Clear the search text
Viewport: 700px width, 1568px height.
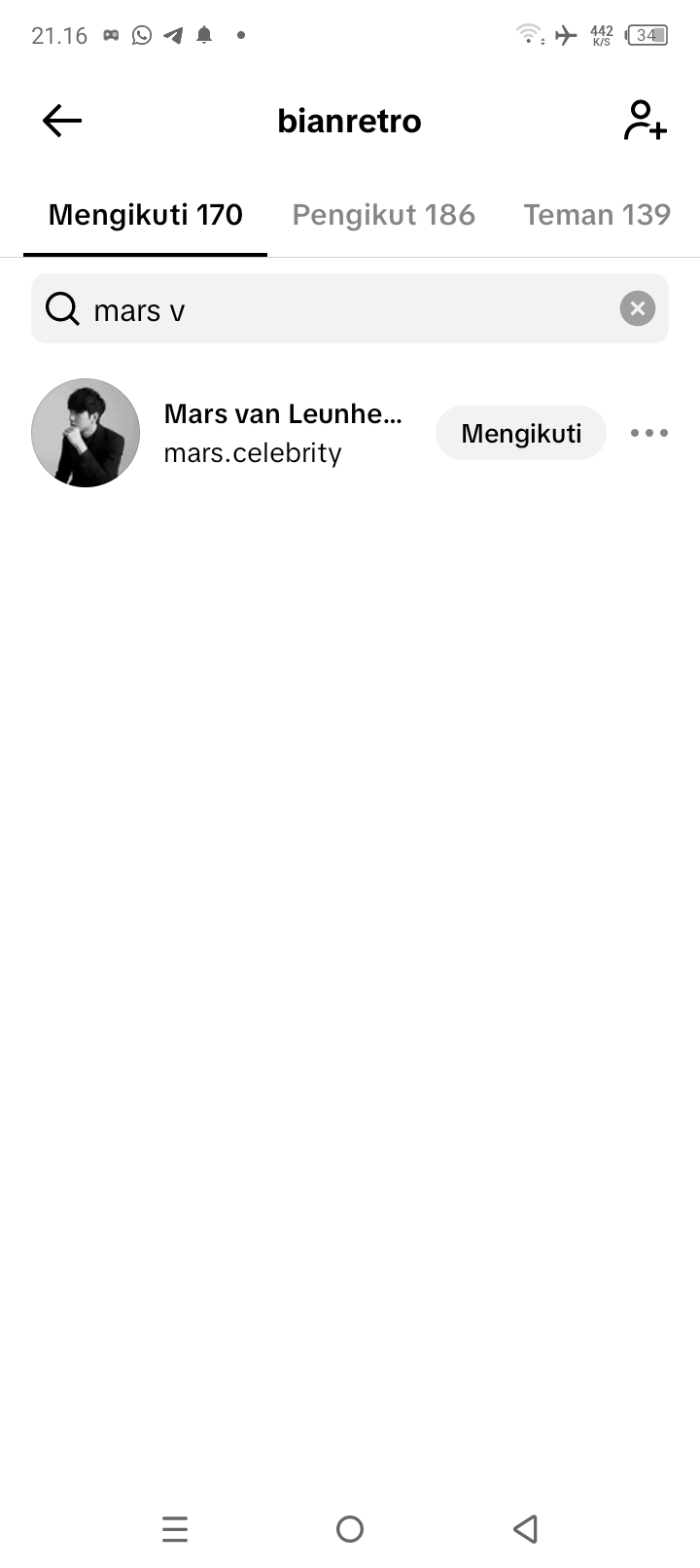[637, 309]
